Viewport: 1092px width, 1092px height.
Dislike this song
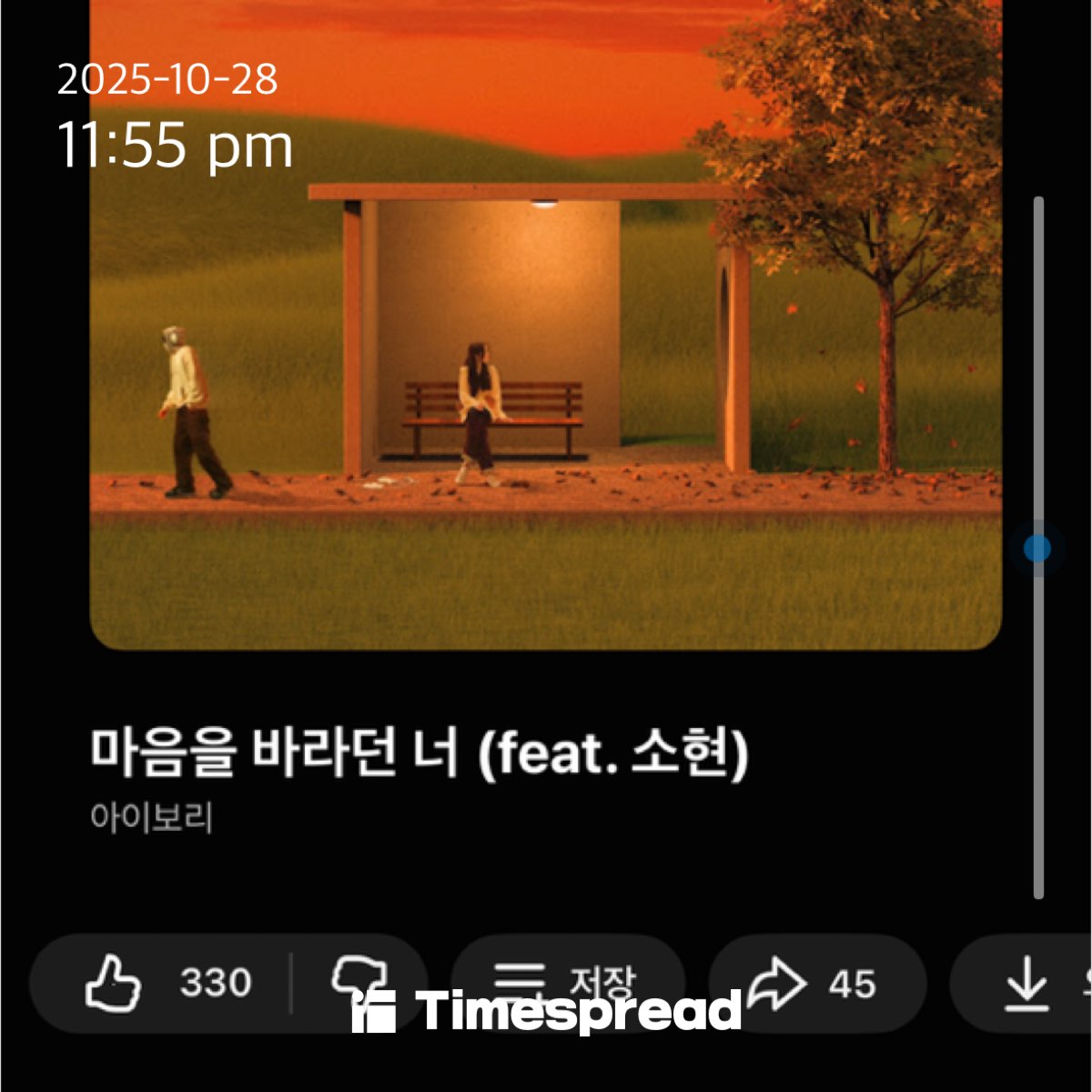[359, 981]
